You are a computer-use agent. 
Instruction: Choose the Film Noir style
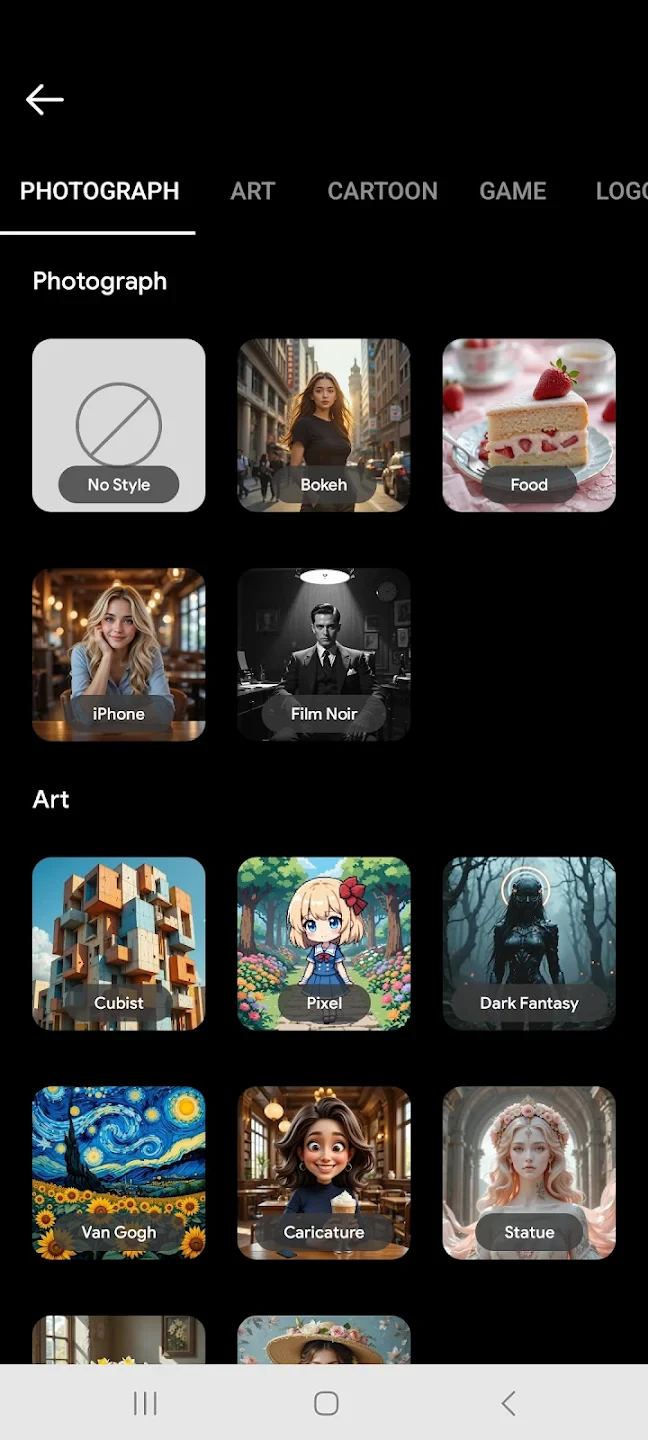324,655
